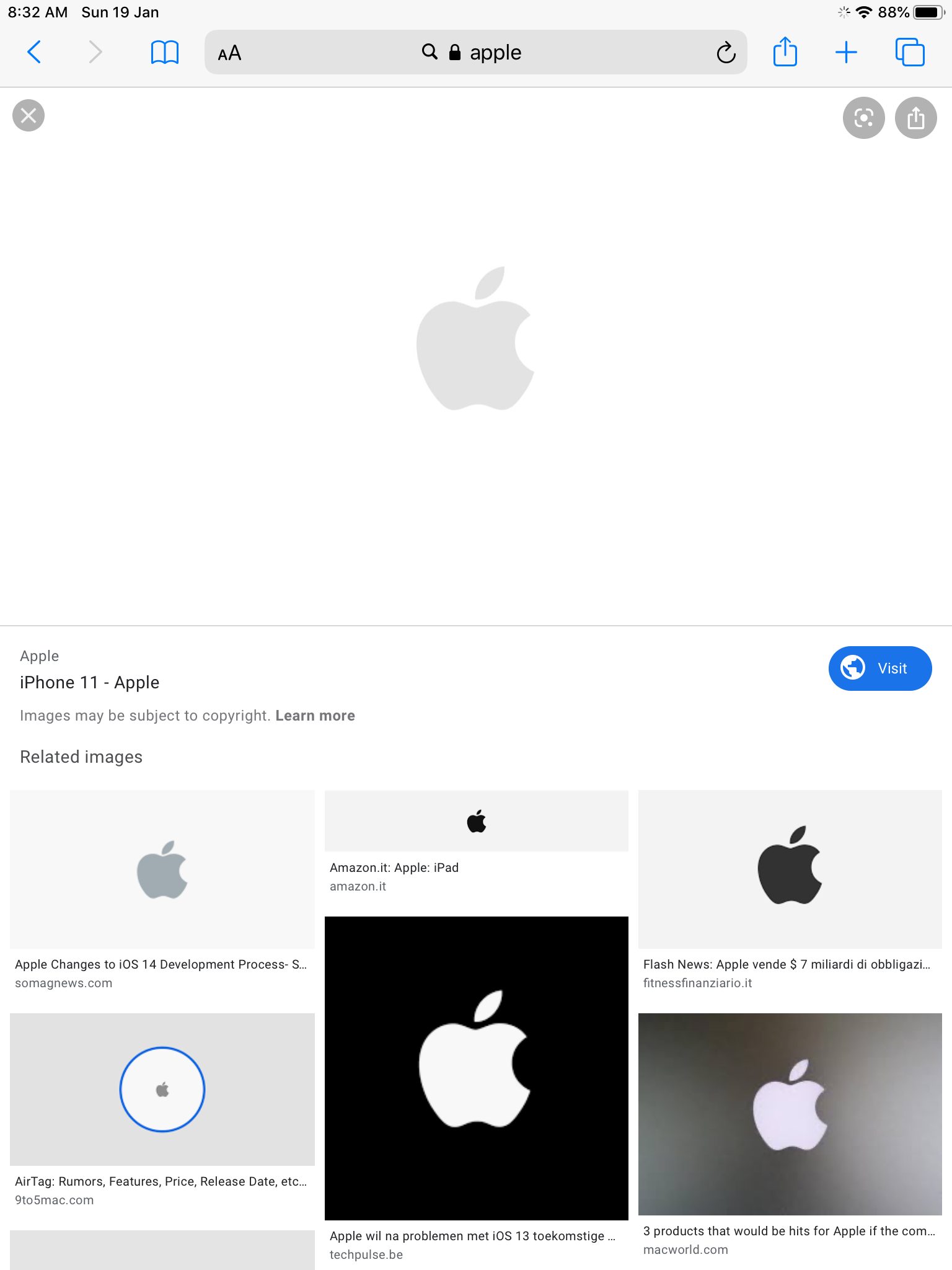Viewport: 952px width, 1270px height.
Task: Open the macworld.com 3 products image
Action: click(790, 1114)
